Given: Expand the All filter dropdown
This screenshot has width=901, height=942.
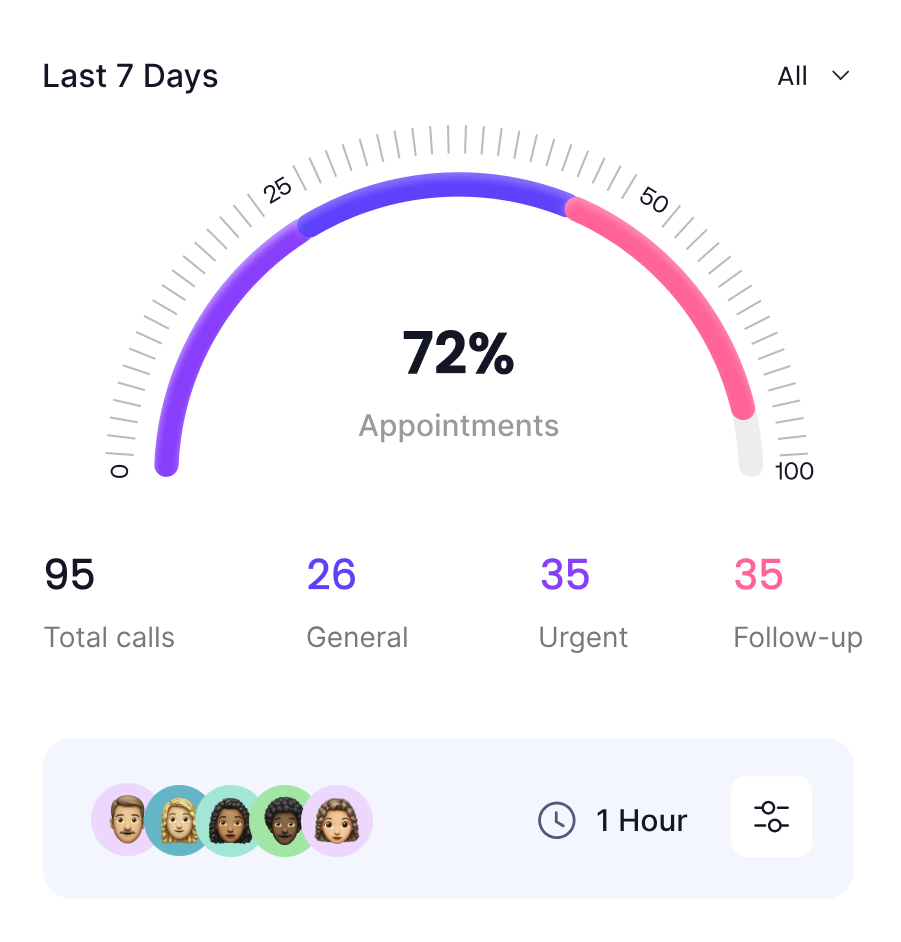Looking at the screenshot, I should [x=813, y=76].
